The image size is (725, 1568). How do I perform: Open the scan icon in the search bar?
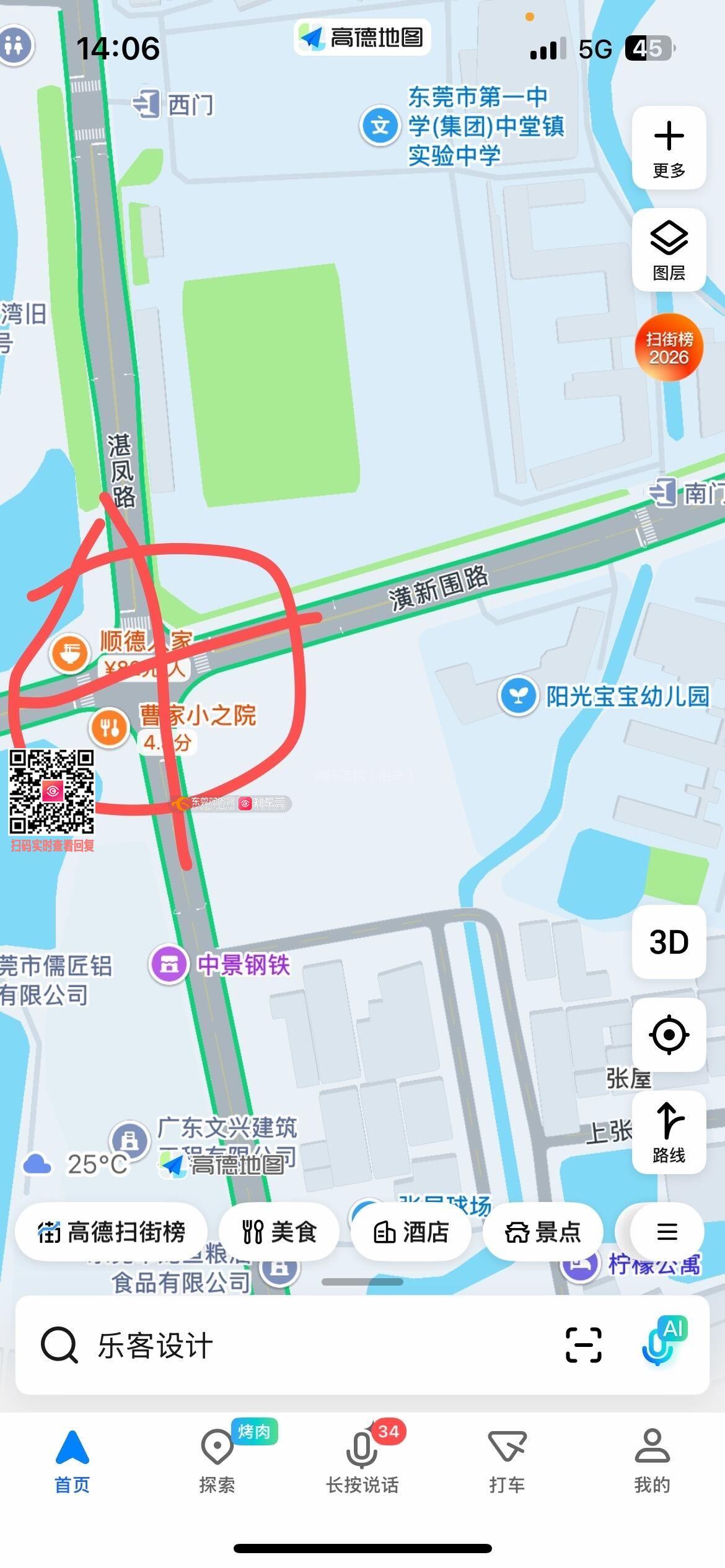coord(583,1345)
